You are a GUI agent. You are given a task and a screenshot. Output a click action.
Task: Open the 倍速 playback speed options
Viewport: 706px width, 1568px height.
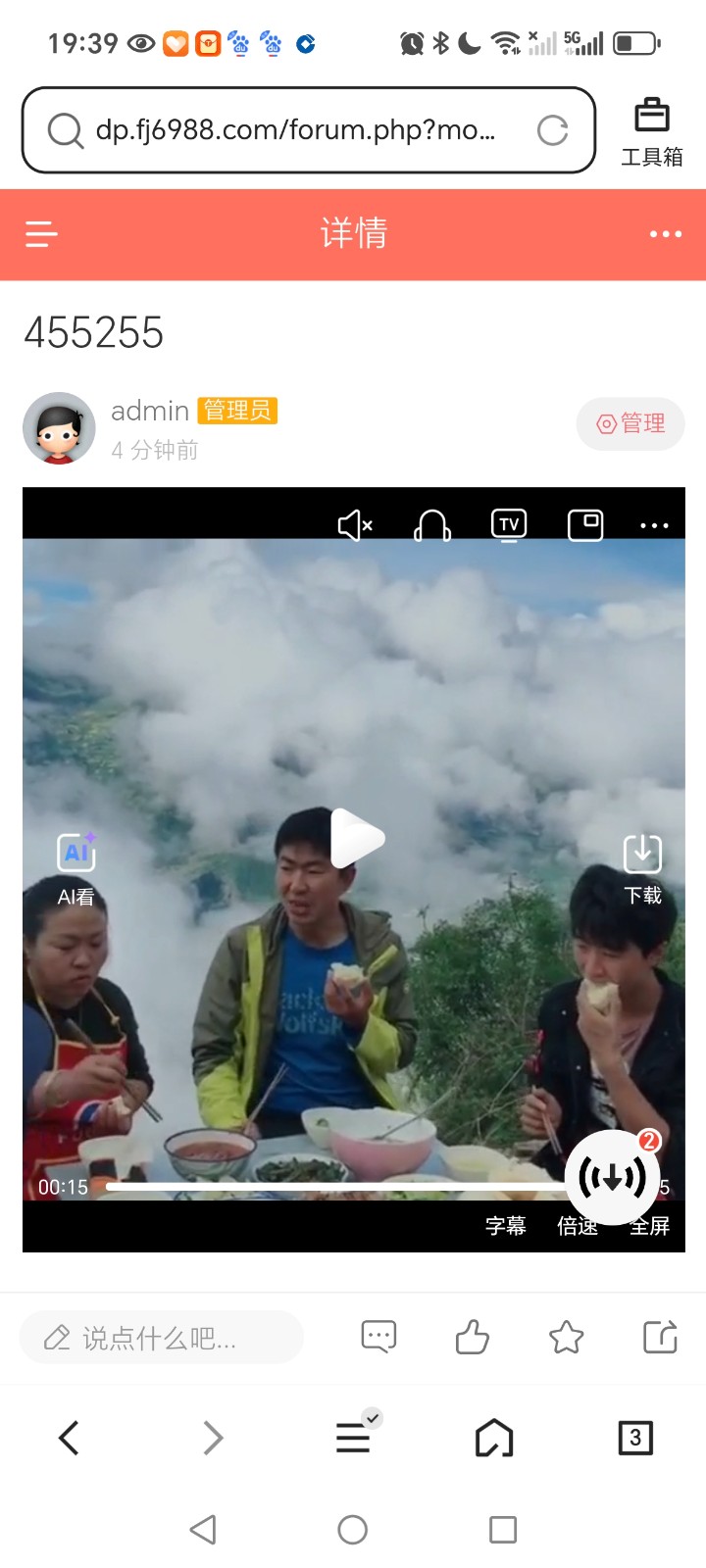click(577, 1225)
